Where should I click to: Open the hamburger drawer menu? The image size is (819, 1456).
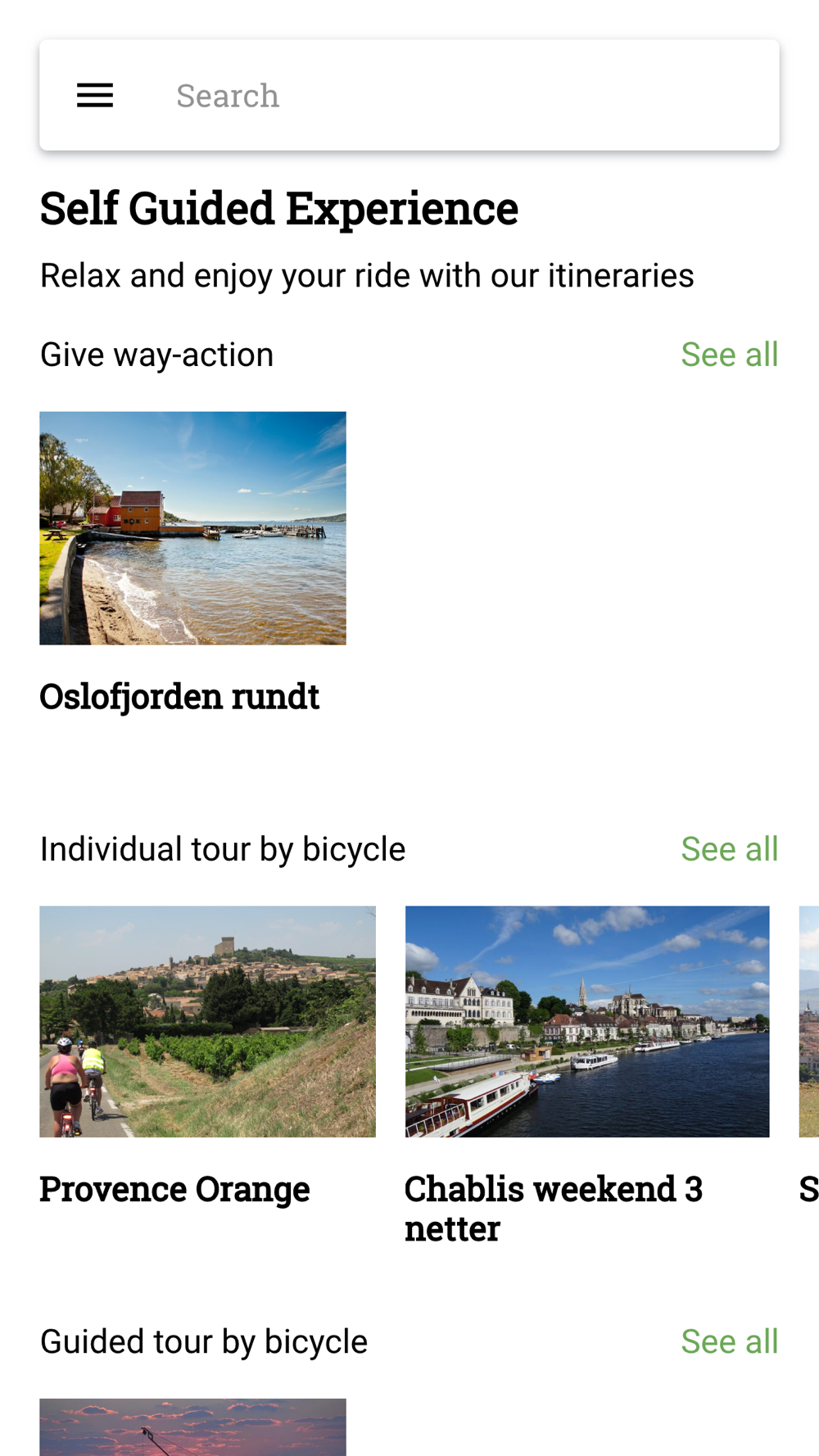(95, 96)
